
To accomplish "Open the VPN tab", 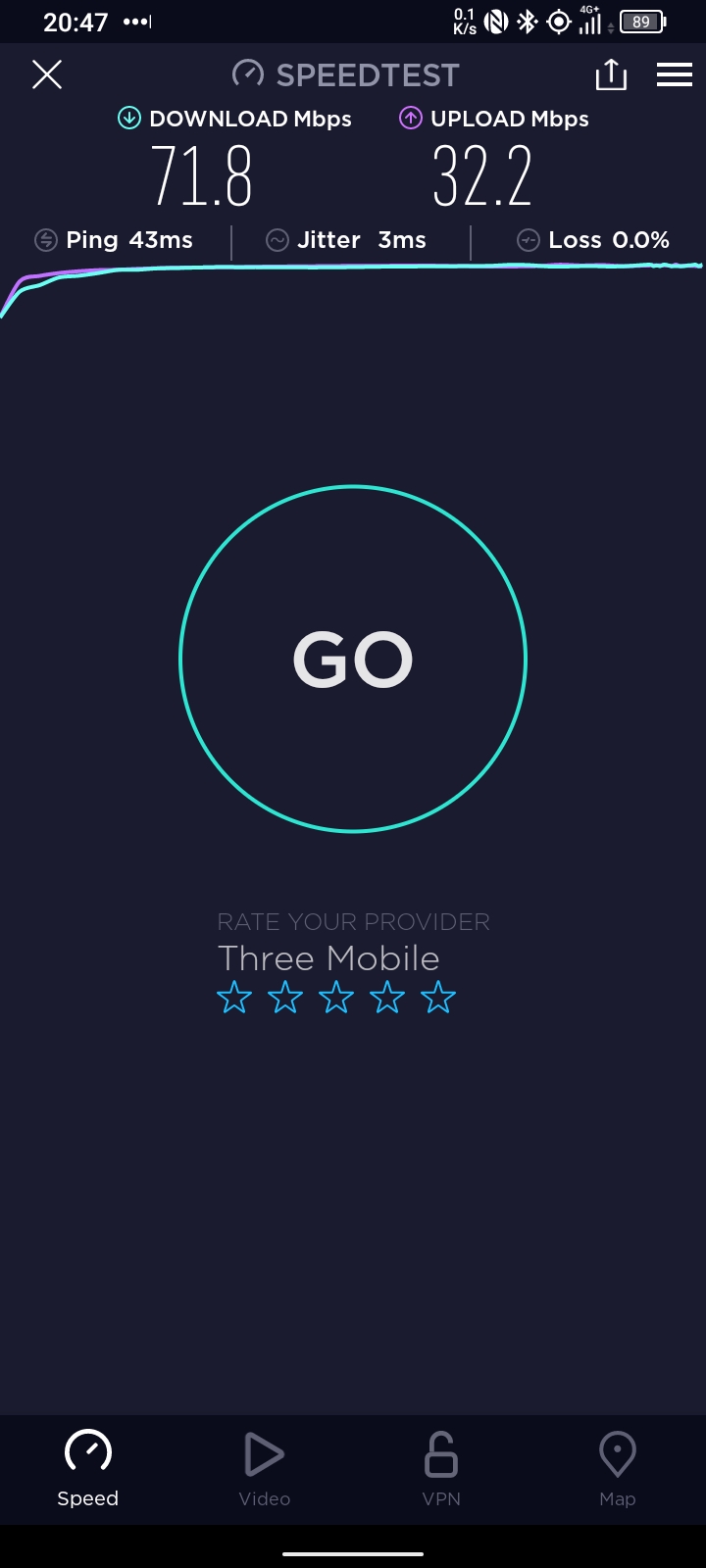I will 441,1469.
